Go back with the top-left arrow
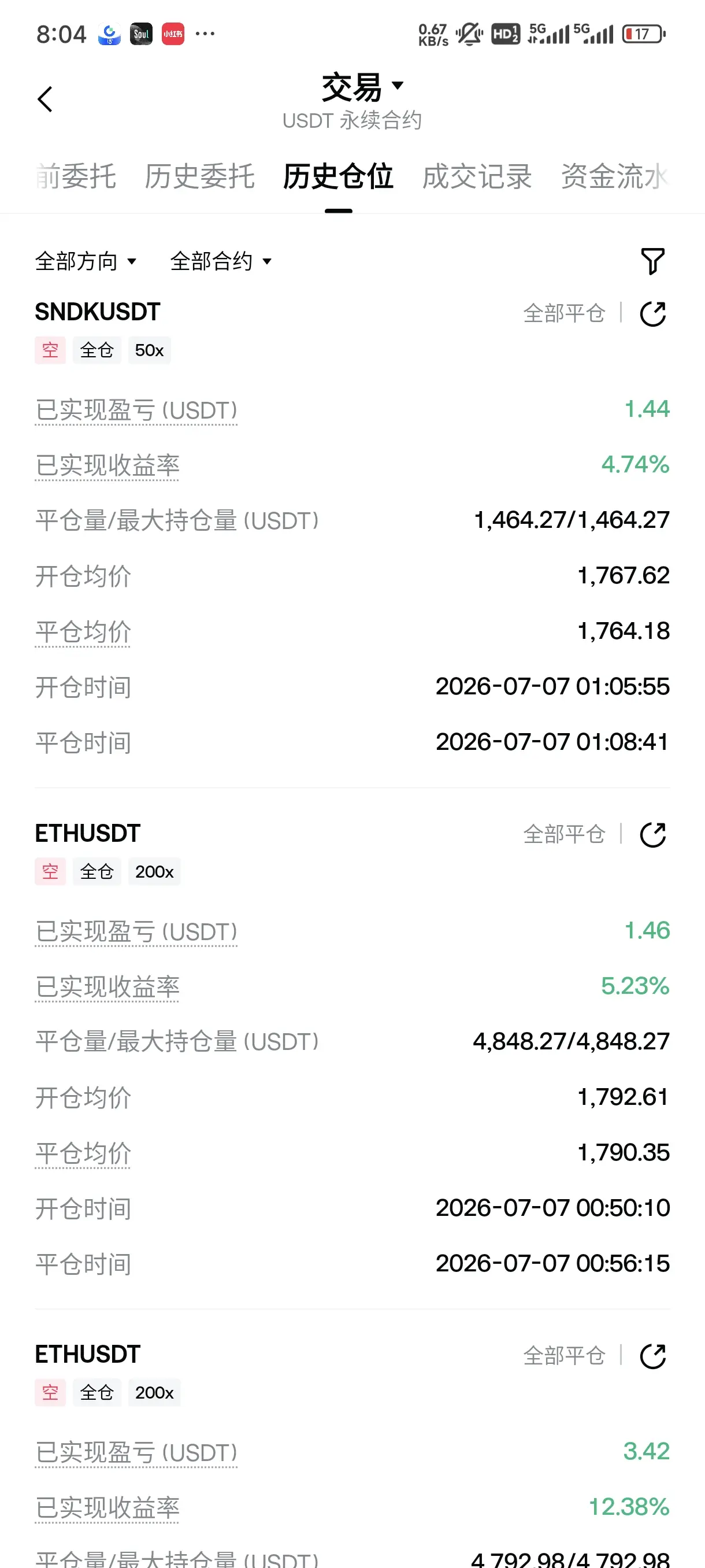The height and width of the screenshot is (1568, 705). (45, 99)
